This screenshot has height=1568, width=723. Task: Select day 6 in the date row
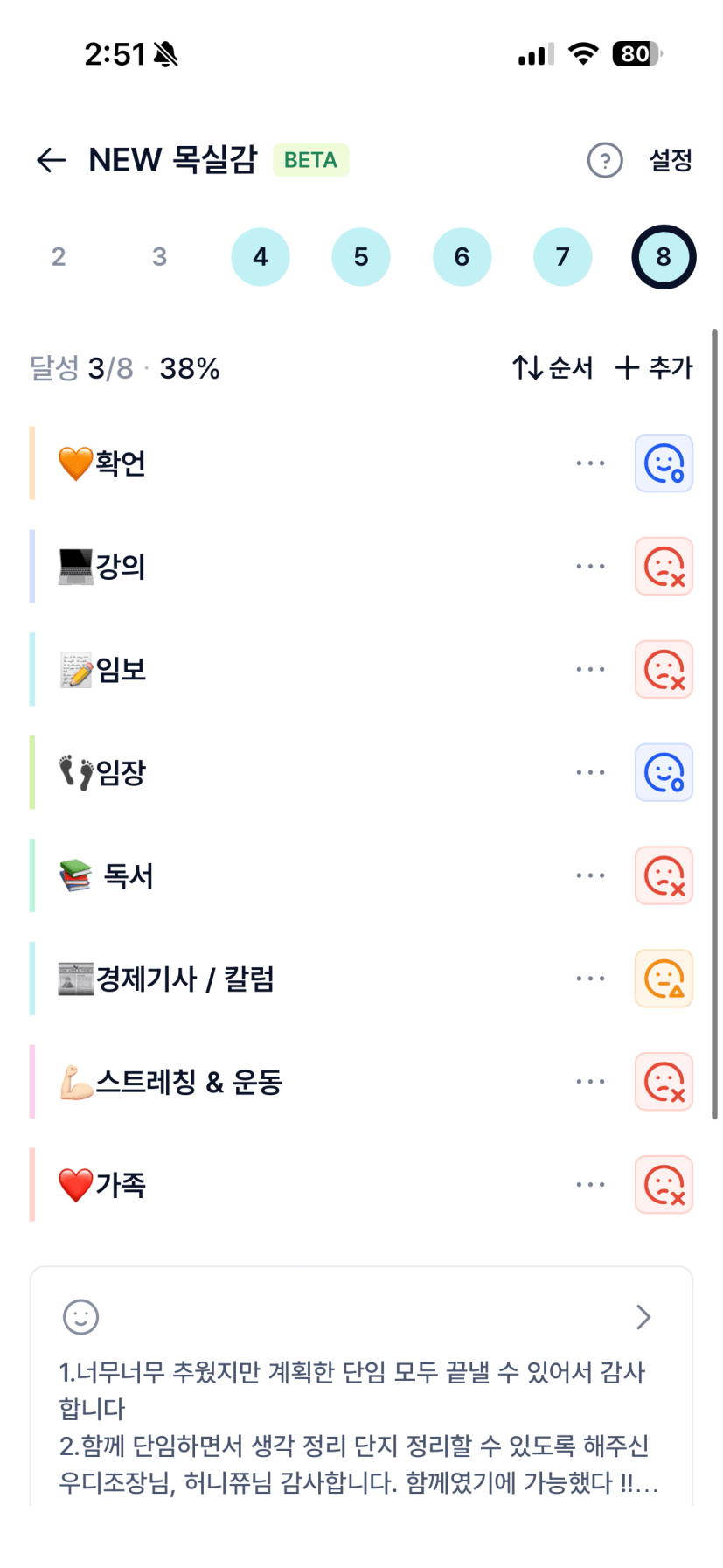[462, 257]
